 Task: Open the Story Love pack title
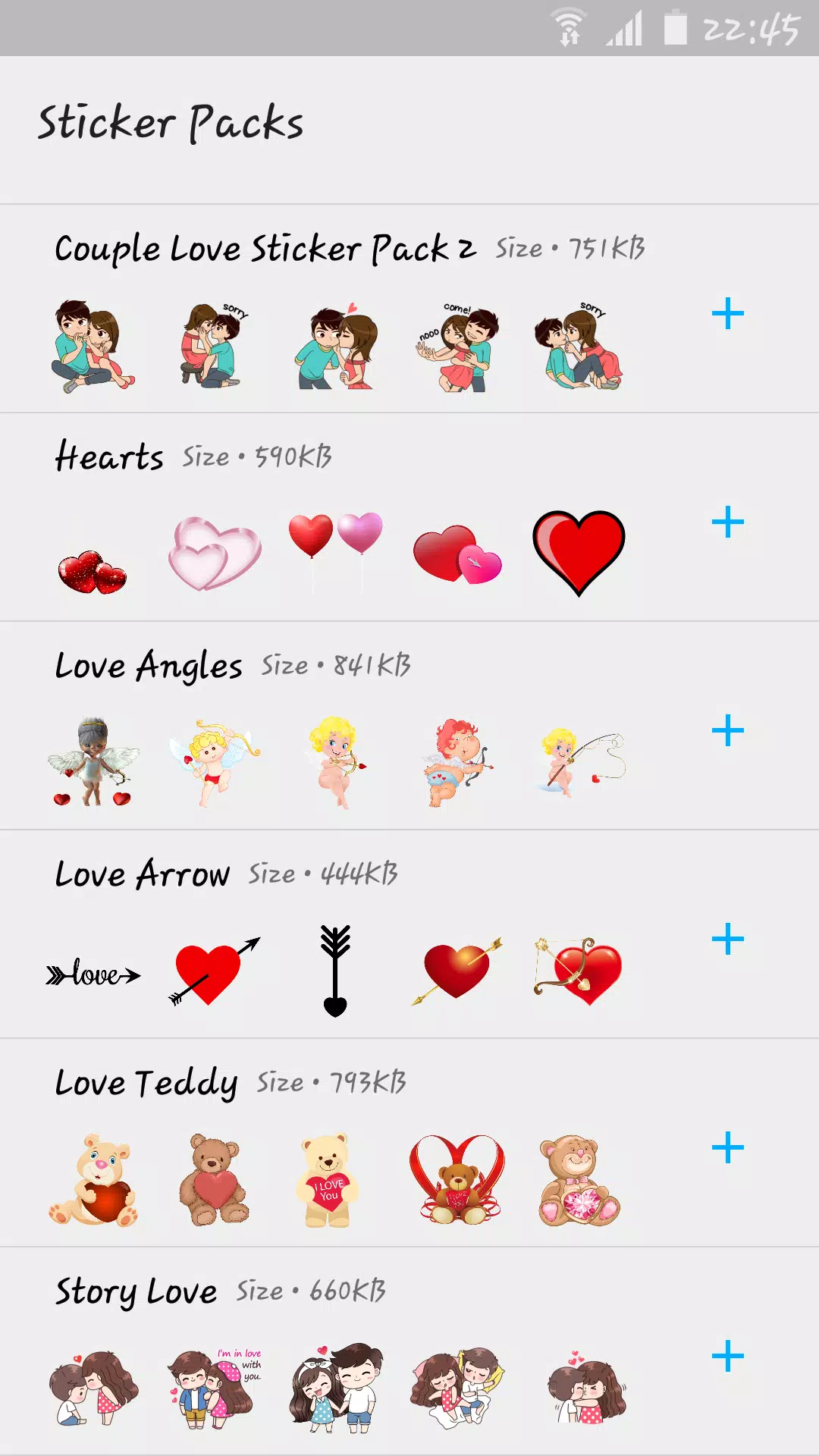click(136, 1293)
